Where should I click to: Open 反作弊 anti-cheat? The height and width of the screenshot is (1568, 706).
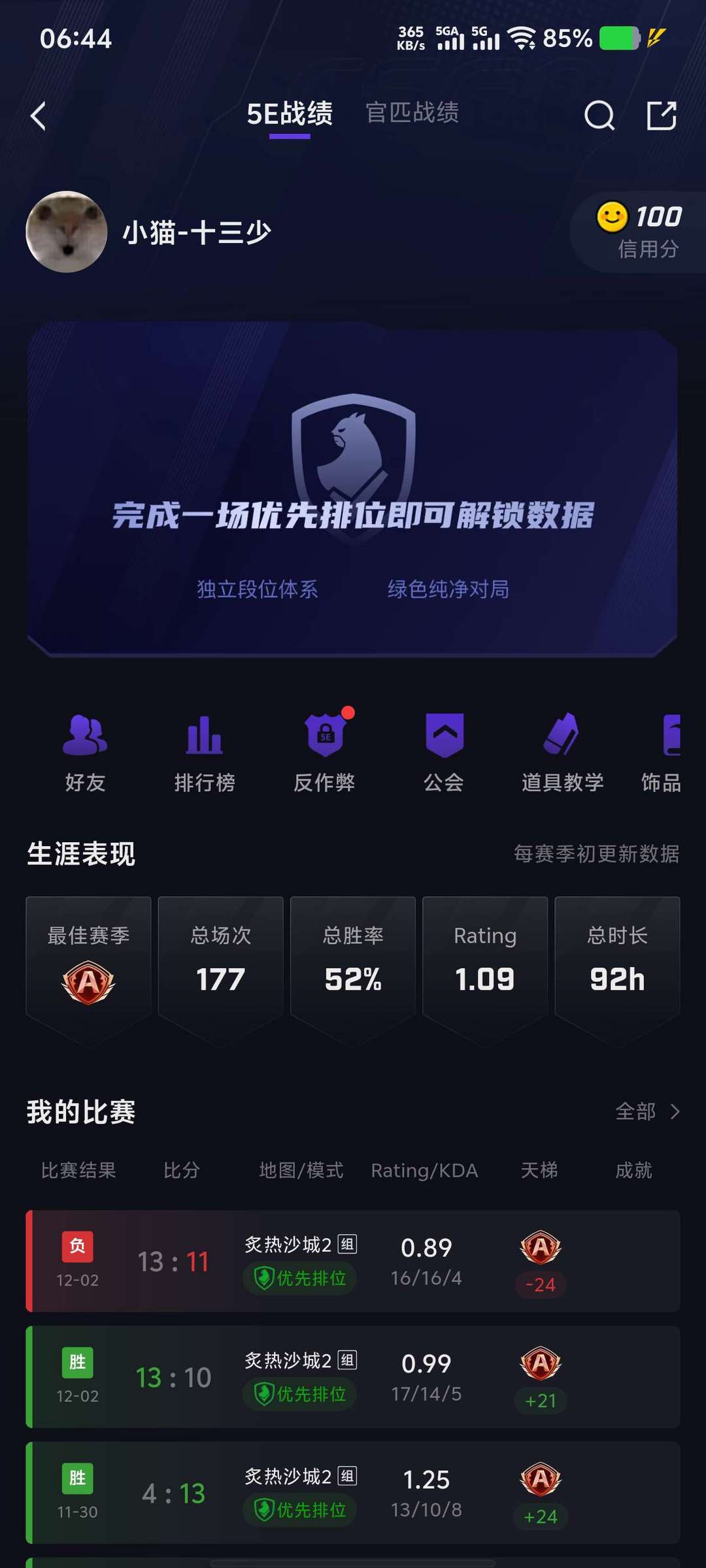(324, 753)
